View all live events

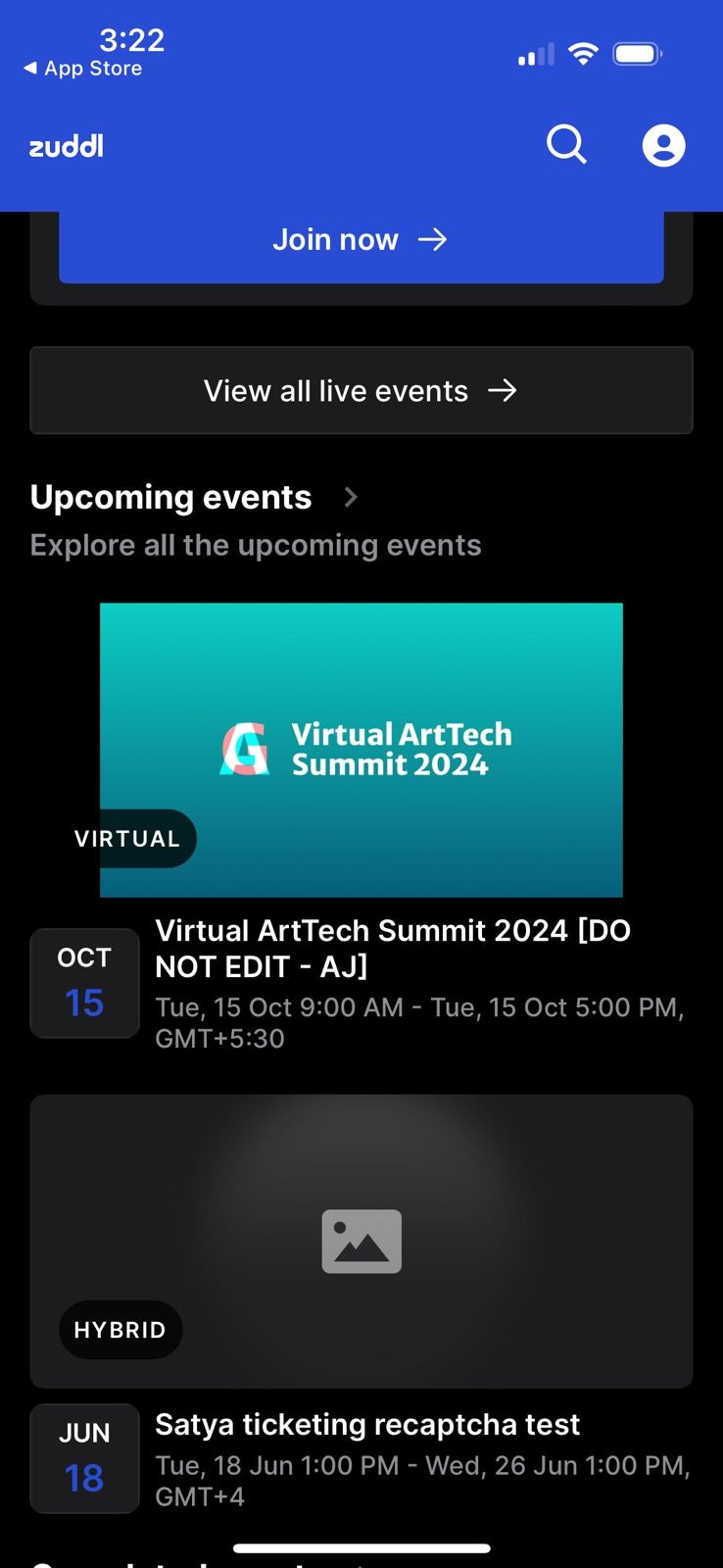tap(361, 391)
